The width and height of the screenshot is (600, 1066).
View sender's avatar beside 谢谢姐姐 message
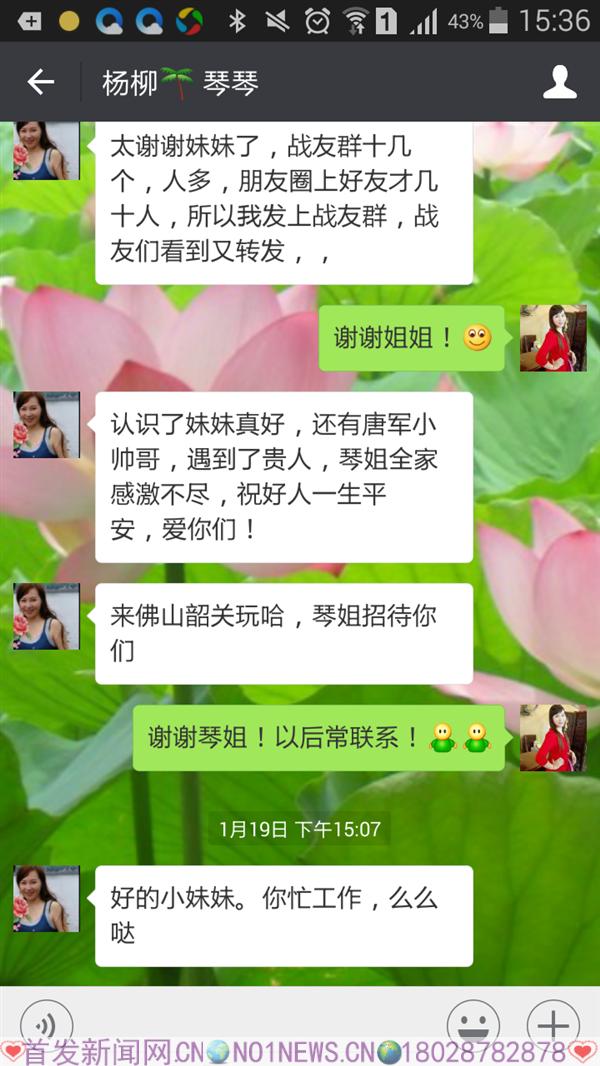point(553,338)
